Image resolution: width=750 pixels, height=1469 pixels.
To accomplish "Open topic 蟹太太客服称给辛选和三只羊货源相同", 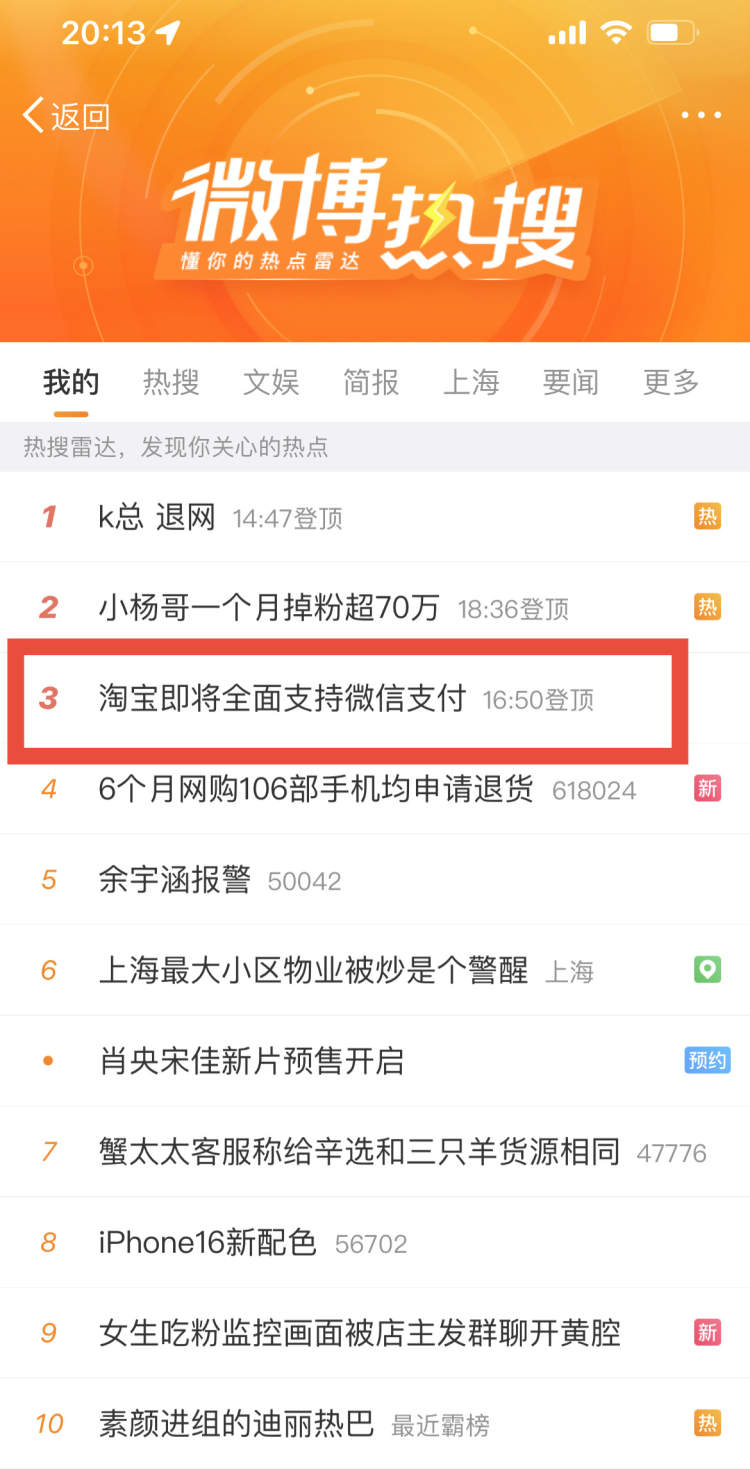I will pos(359,1152).
